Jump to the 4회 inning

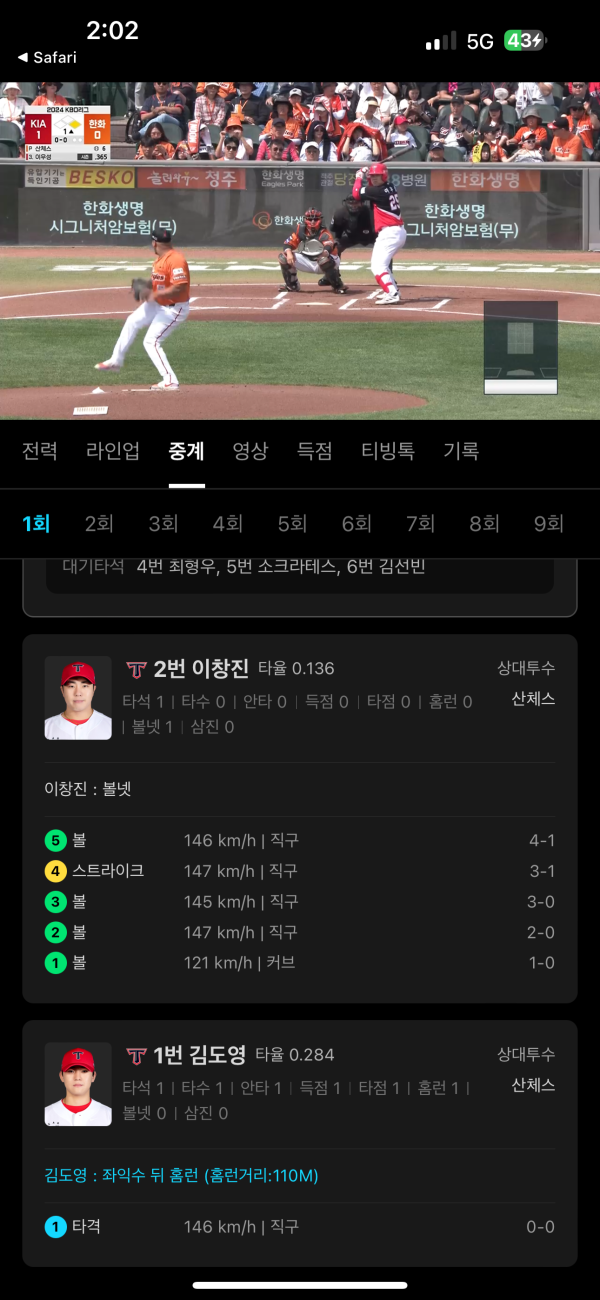(227, 523)
